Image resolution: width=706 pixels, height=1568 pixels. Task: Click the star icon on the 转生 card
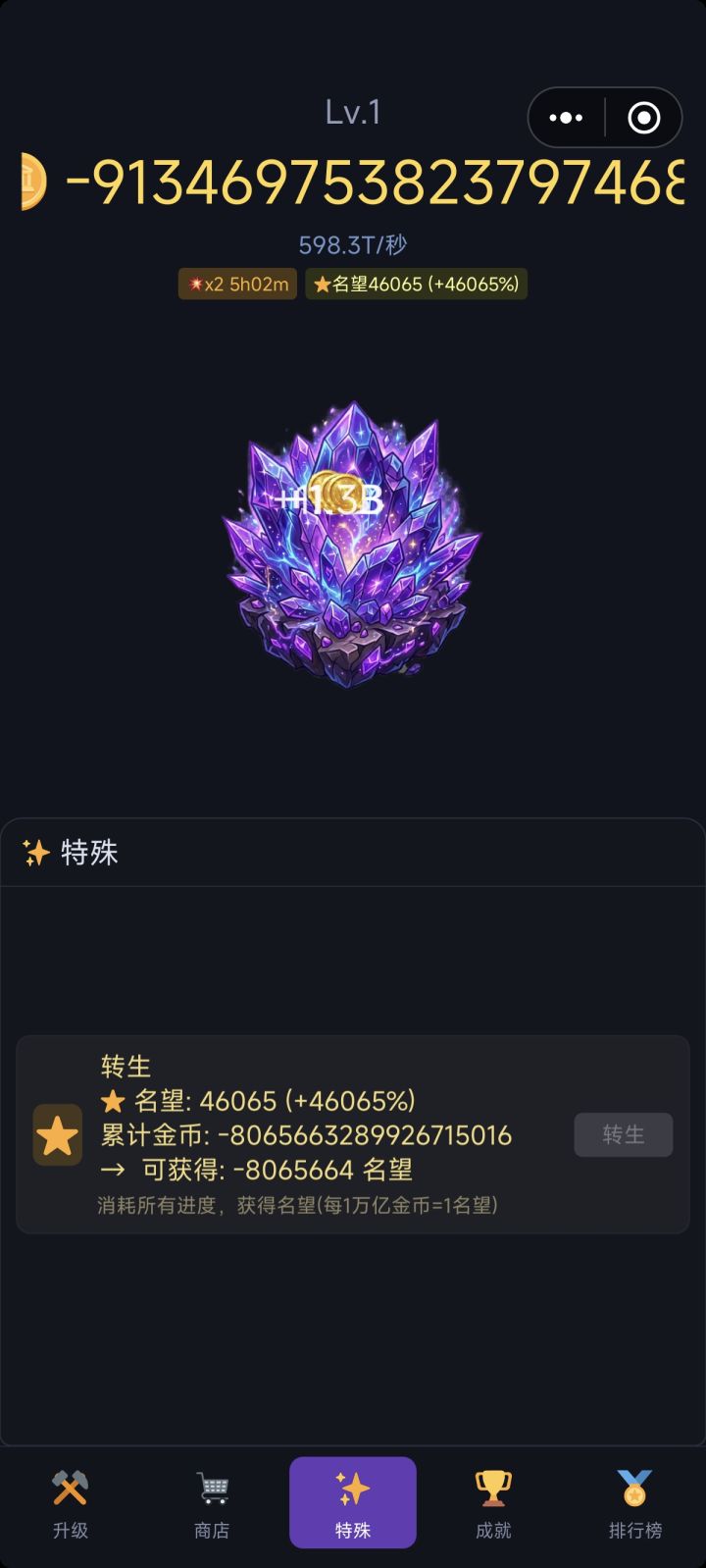tap(57, 1135)
